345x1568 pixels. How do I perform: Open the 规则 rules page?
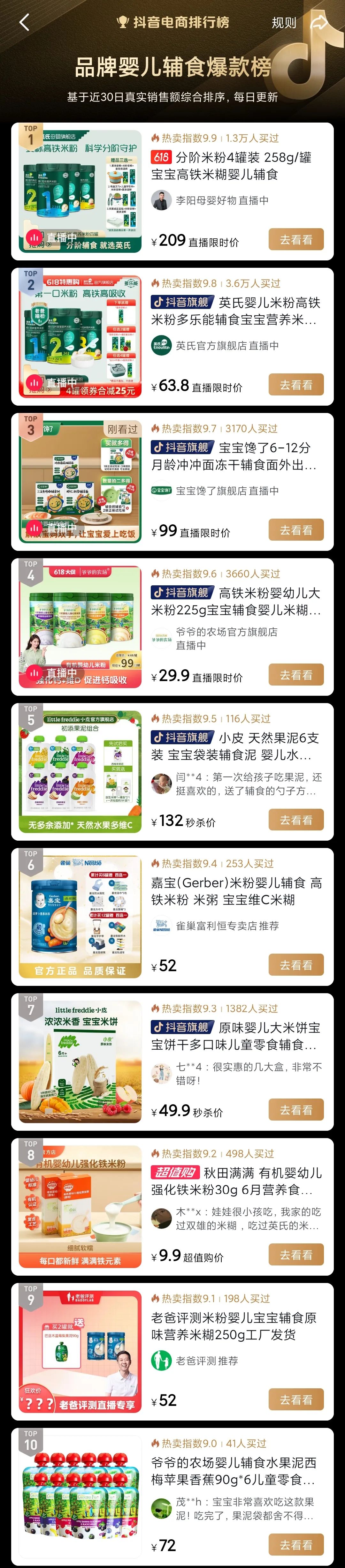click(283, 23)
